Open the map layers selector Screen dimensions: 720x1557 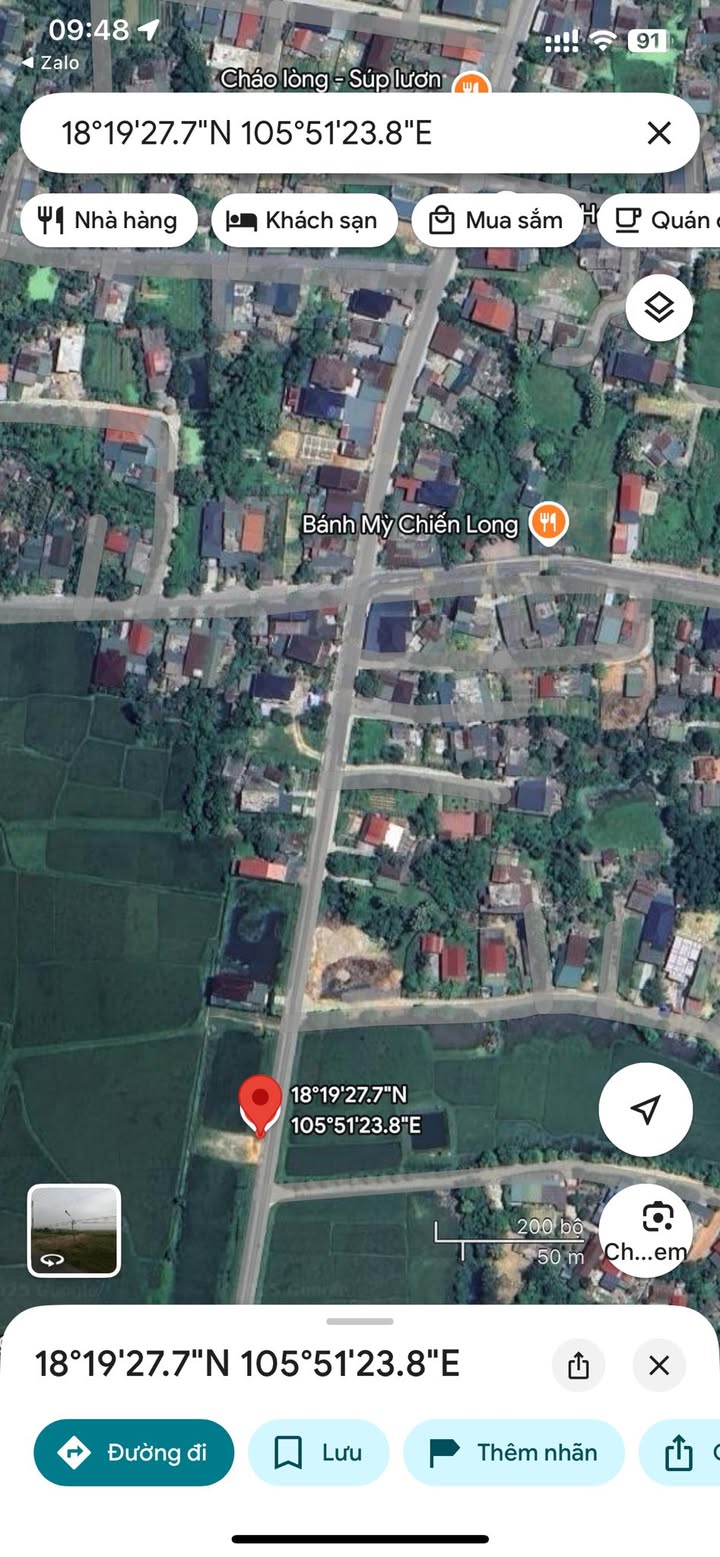point(659,307)
